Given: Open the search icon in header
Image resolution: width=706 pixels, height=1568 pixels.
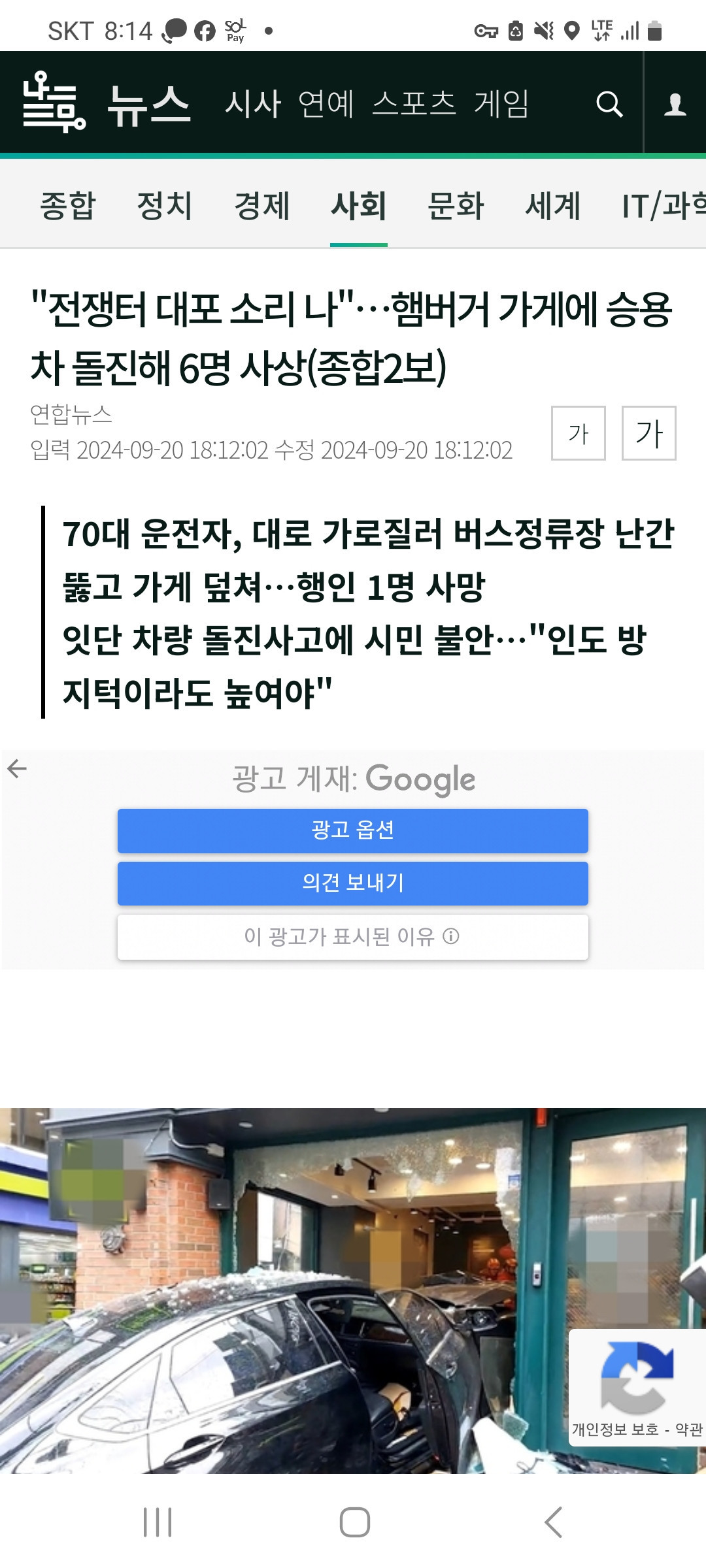Looking at the screenshot, I should point(609,104).
